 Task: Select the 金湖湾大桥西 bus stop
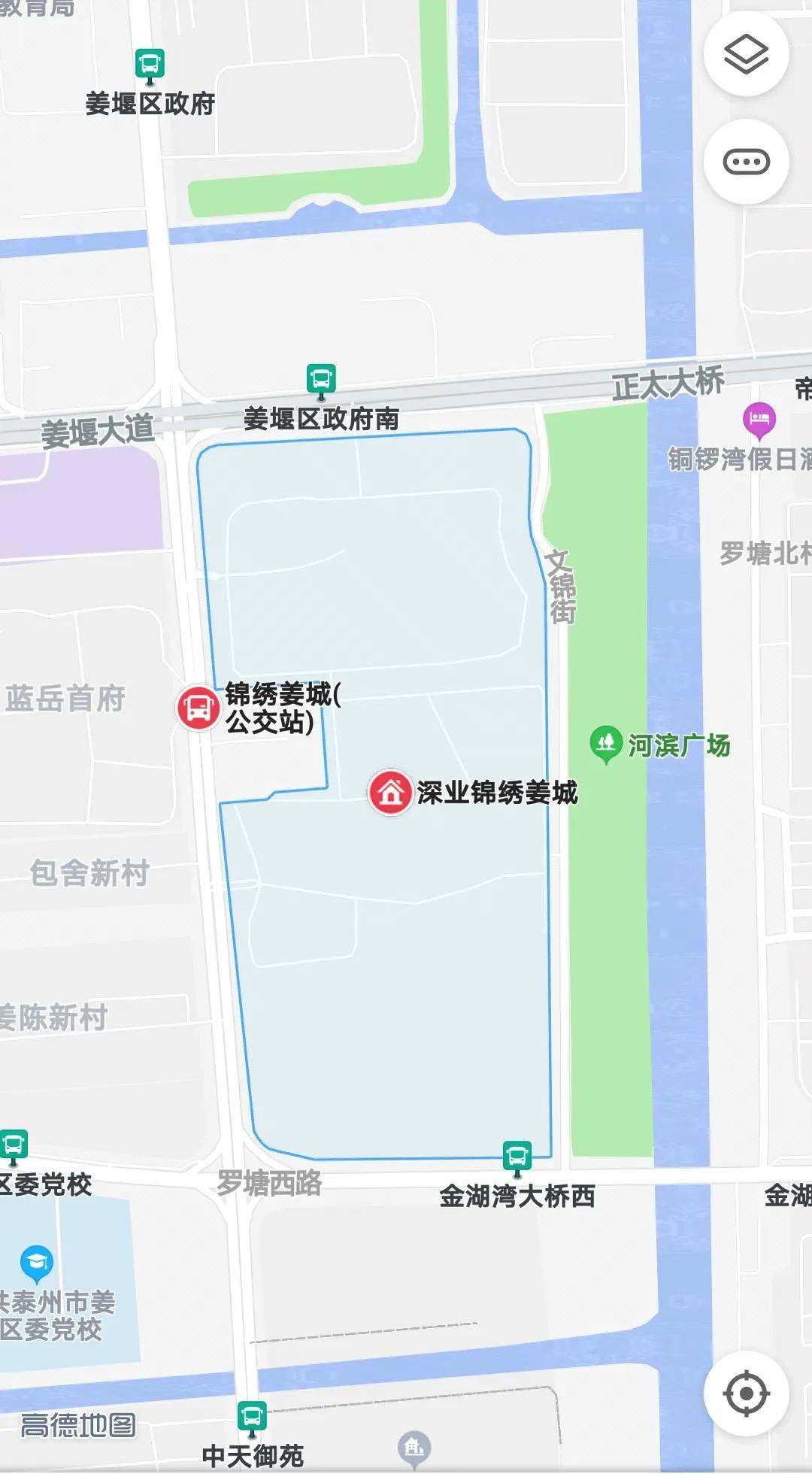click(x=517, y=1156)
